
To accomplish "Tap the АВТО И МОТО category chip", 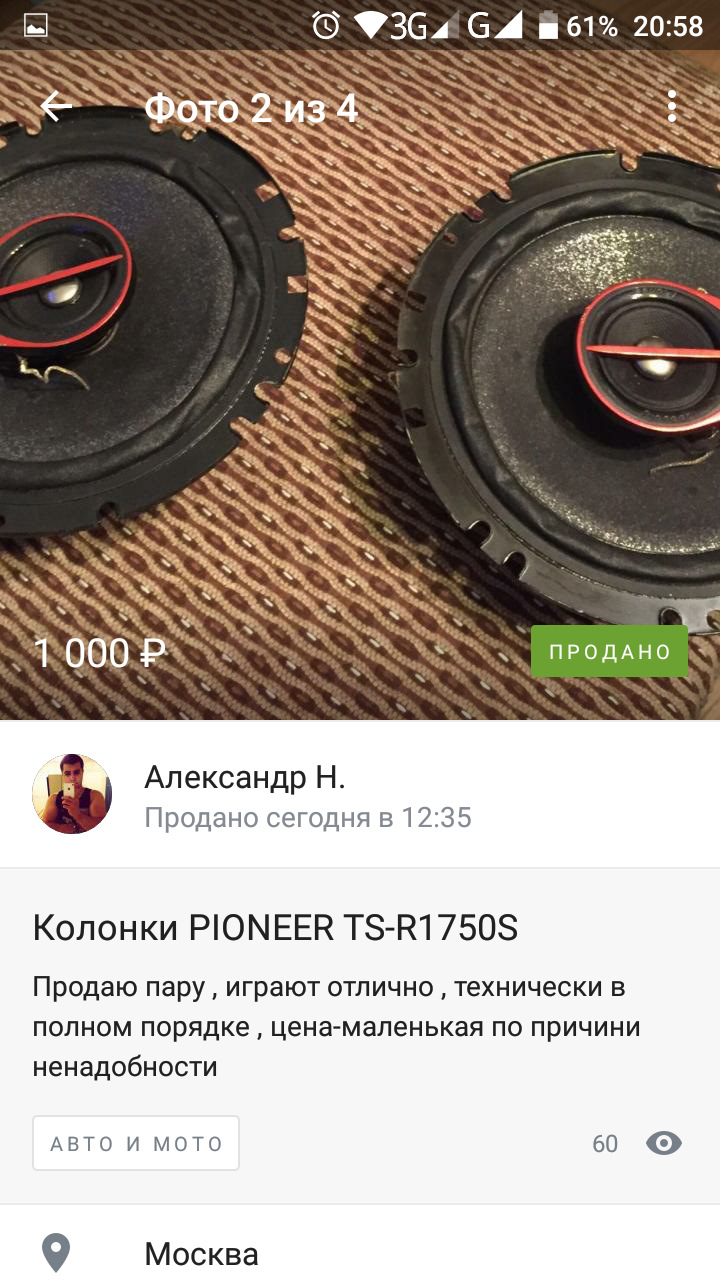I will coord(136,1143).
